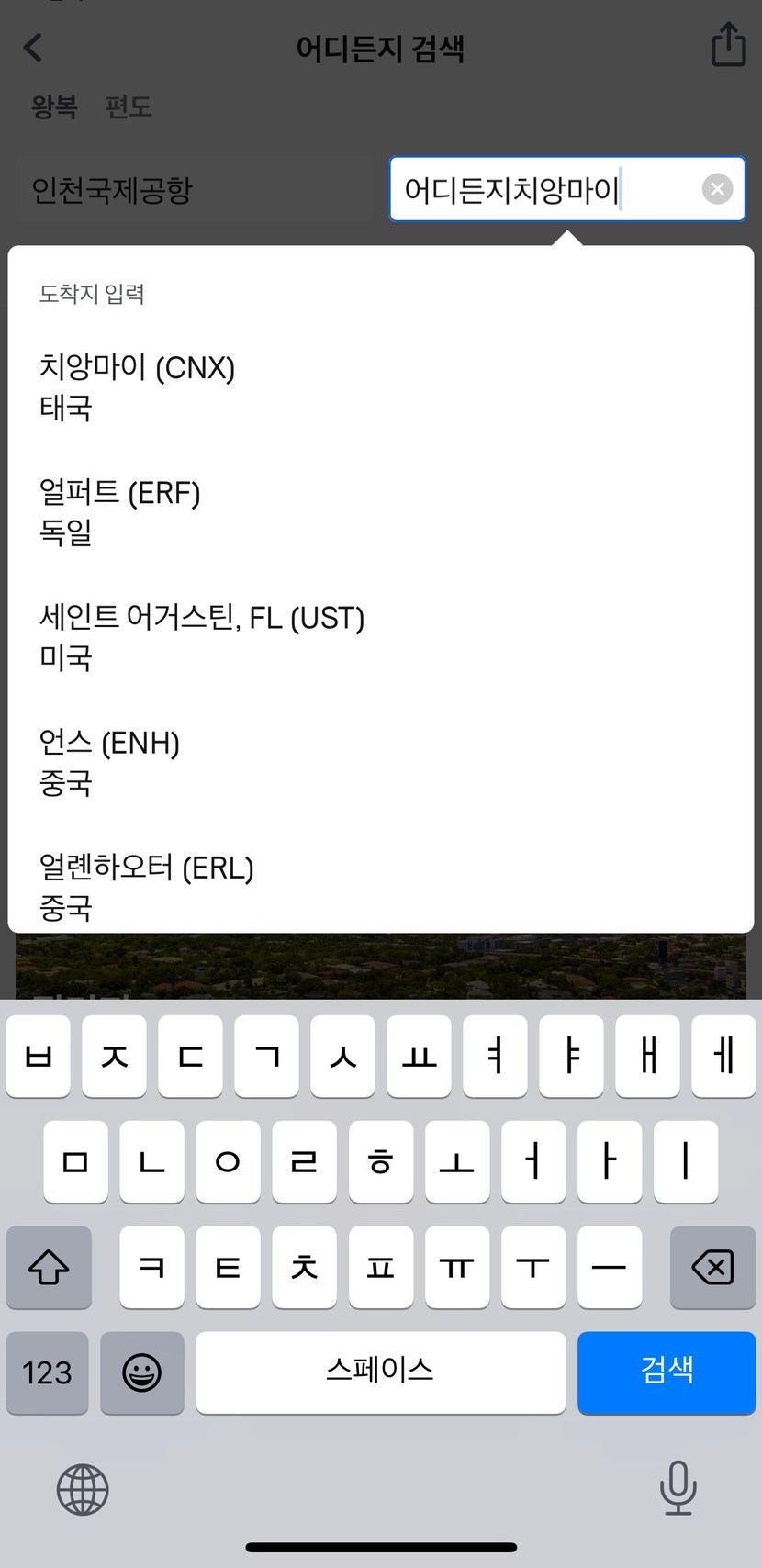This screenshot has width=762, height=1568.
Task: Choose 얼롄하오터 (ERL) 중국
Action: tap(380, 885)
